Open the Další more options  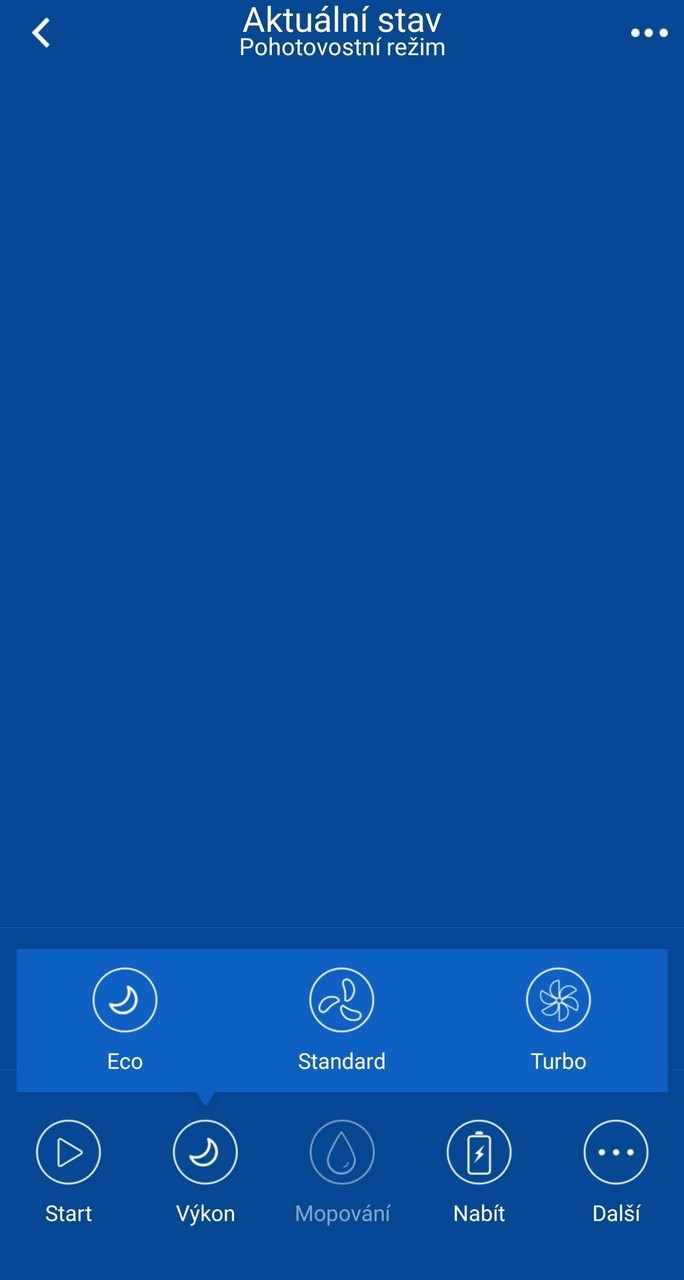click(616, 1153)
